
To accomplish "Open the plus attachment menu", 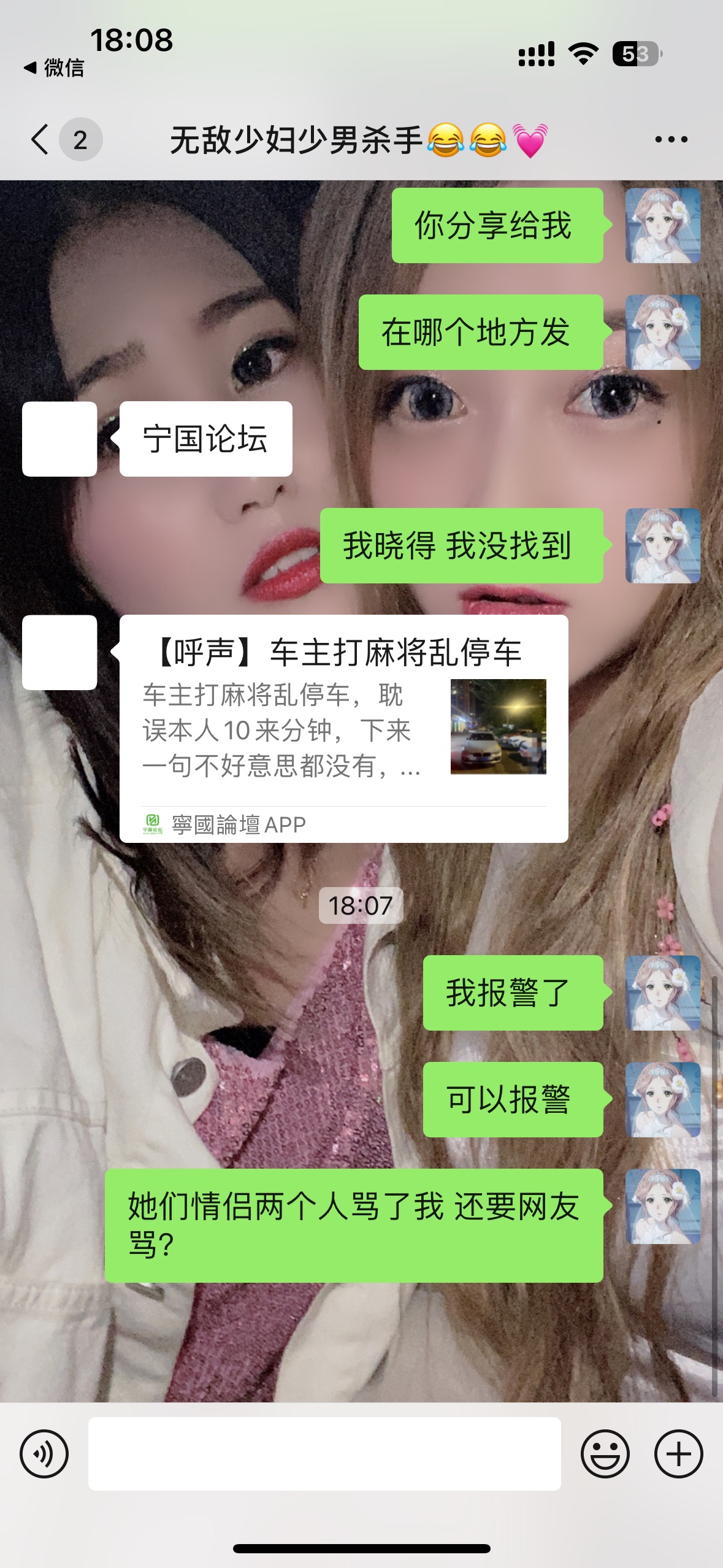I will [x=678, y=1453].
